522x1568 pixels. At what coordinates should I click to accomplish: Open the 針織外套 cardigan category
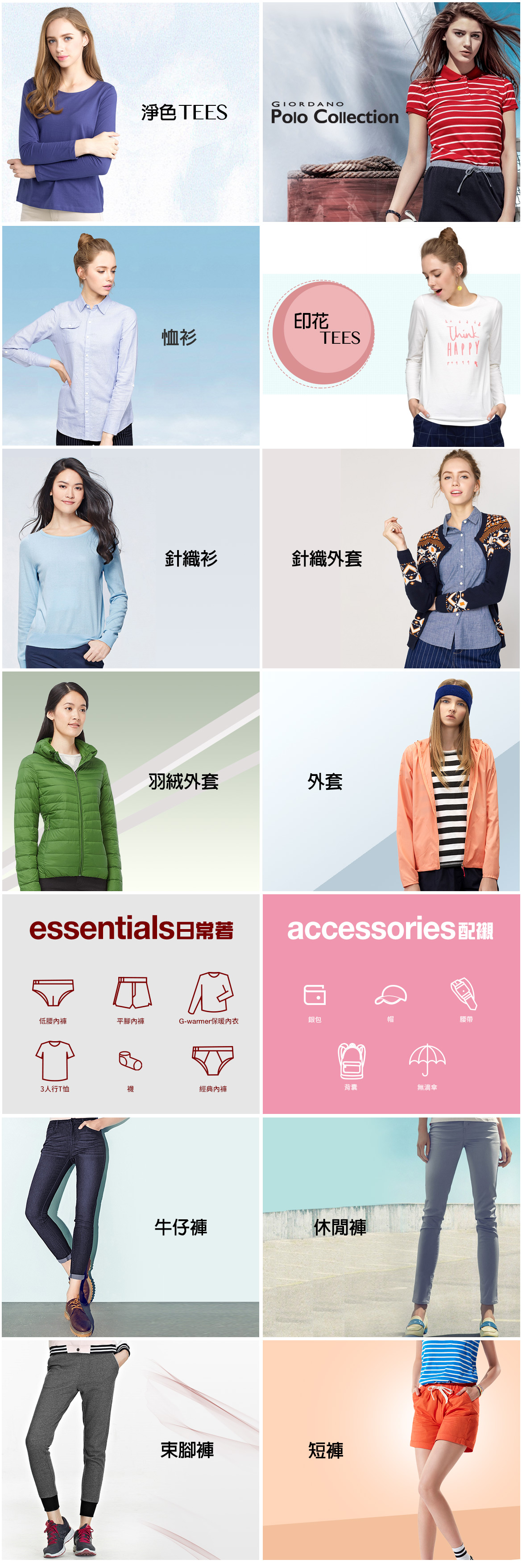pyautogui.click(x=390, y=558)
